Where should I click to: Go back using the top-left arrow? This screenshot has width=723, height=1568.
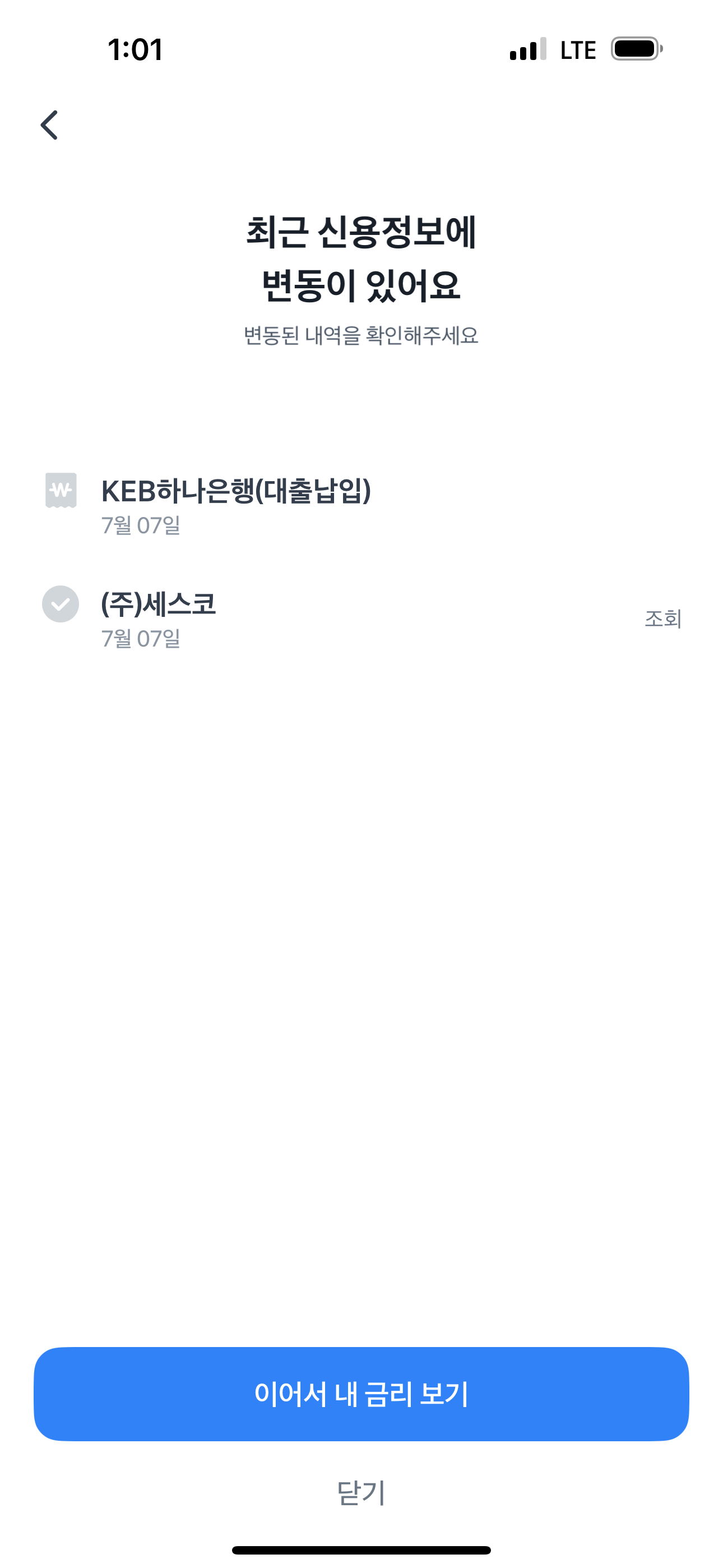(49, 126)
